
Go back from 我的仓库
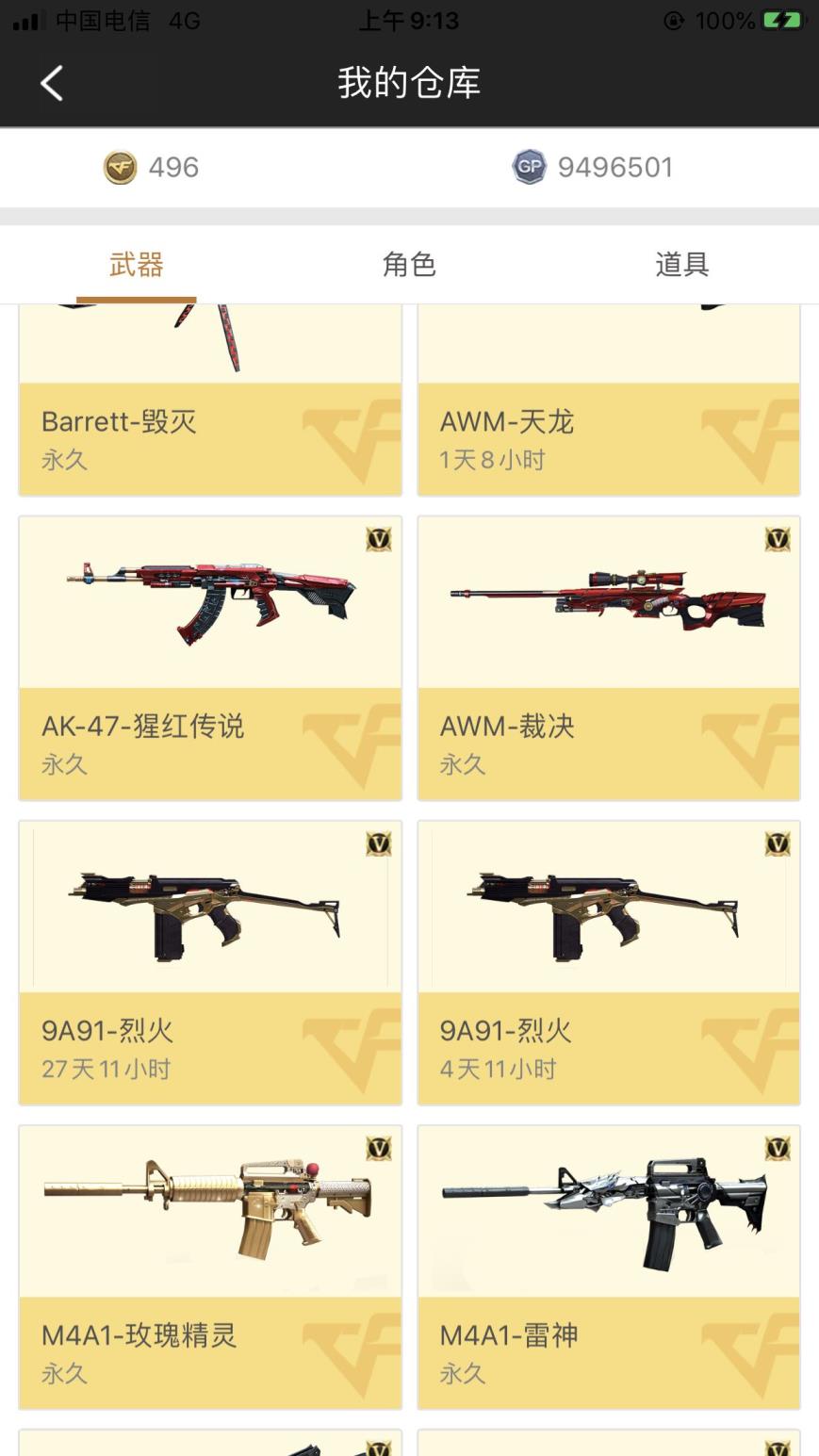[x=52, y=83]
